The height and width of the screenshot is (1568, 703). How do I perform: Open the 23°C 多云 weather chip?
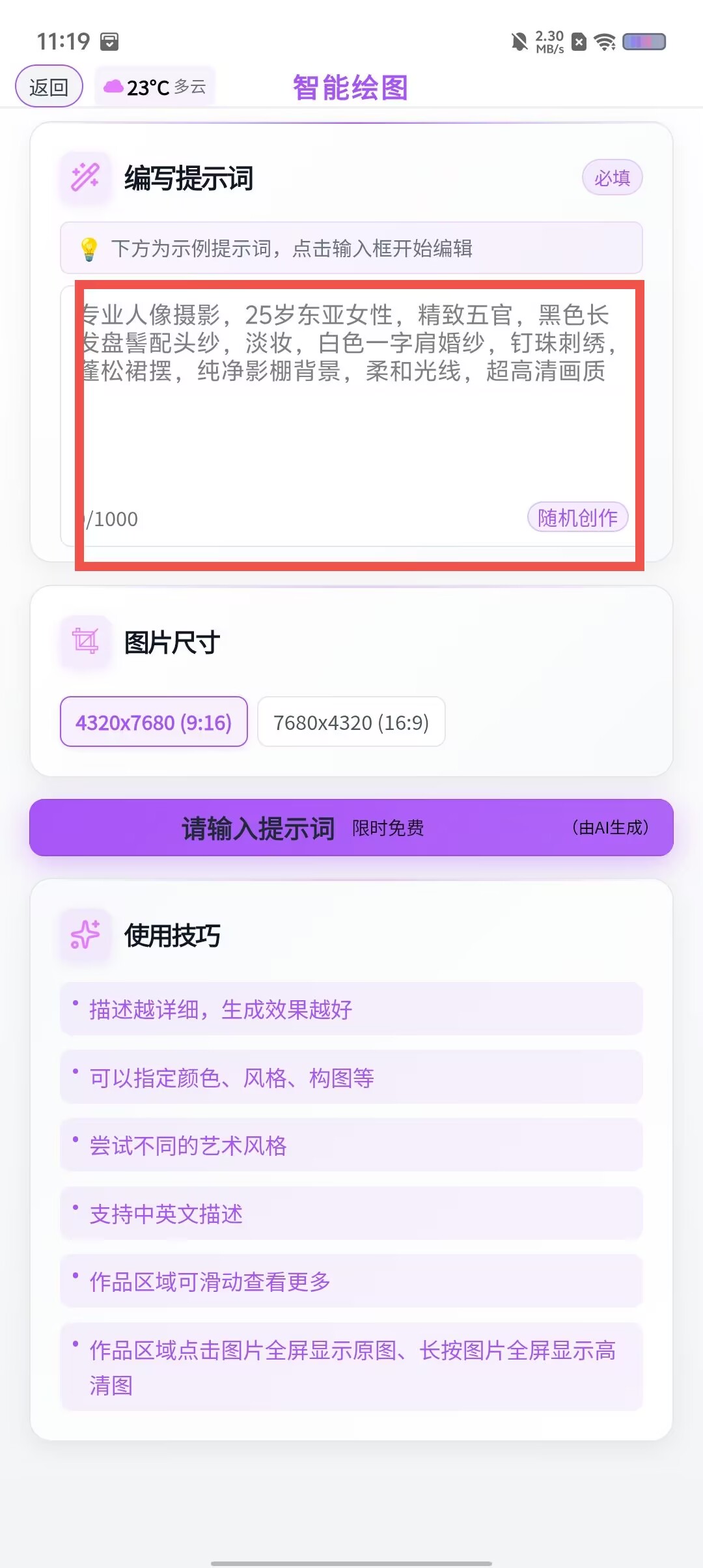pos(156,87)
